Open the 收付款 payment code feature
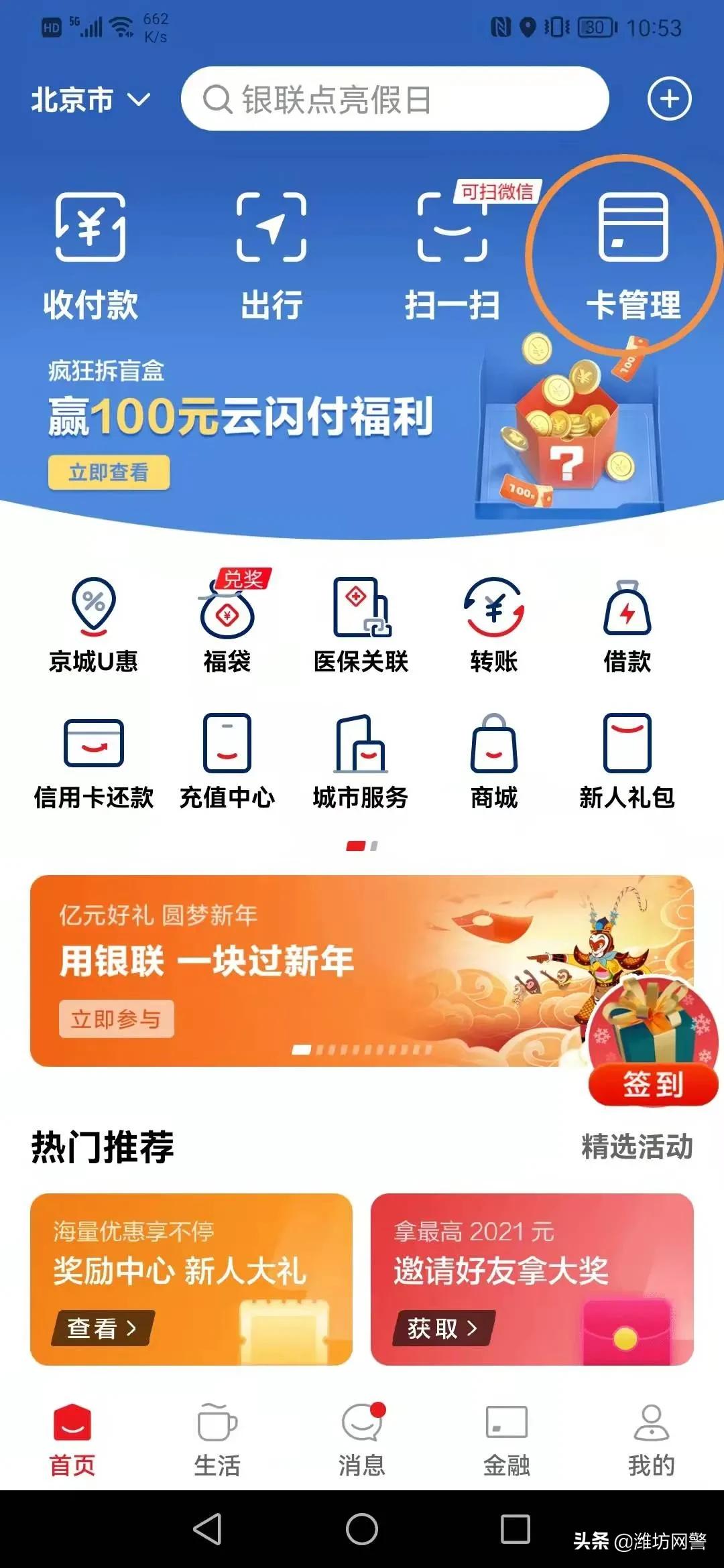Image resolution: width=724 pixels, height=1568 pixels. pos(90,255)
